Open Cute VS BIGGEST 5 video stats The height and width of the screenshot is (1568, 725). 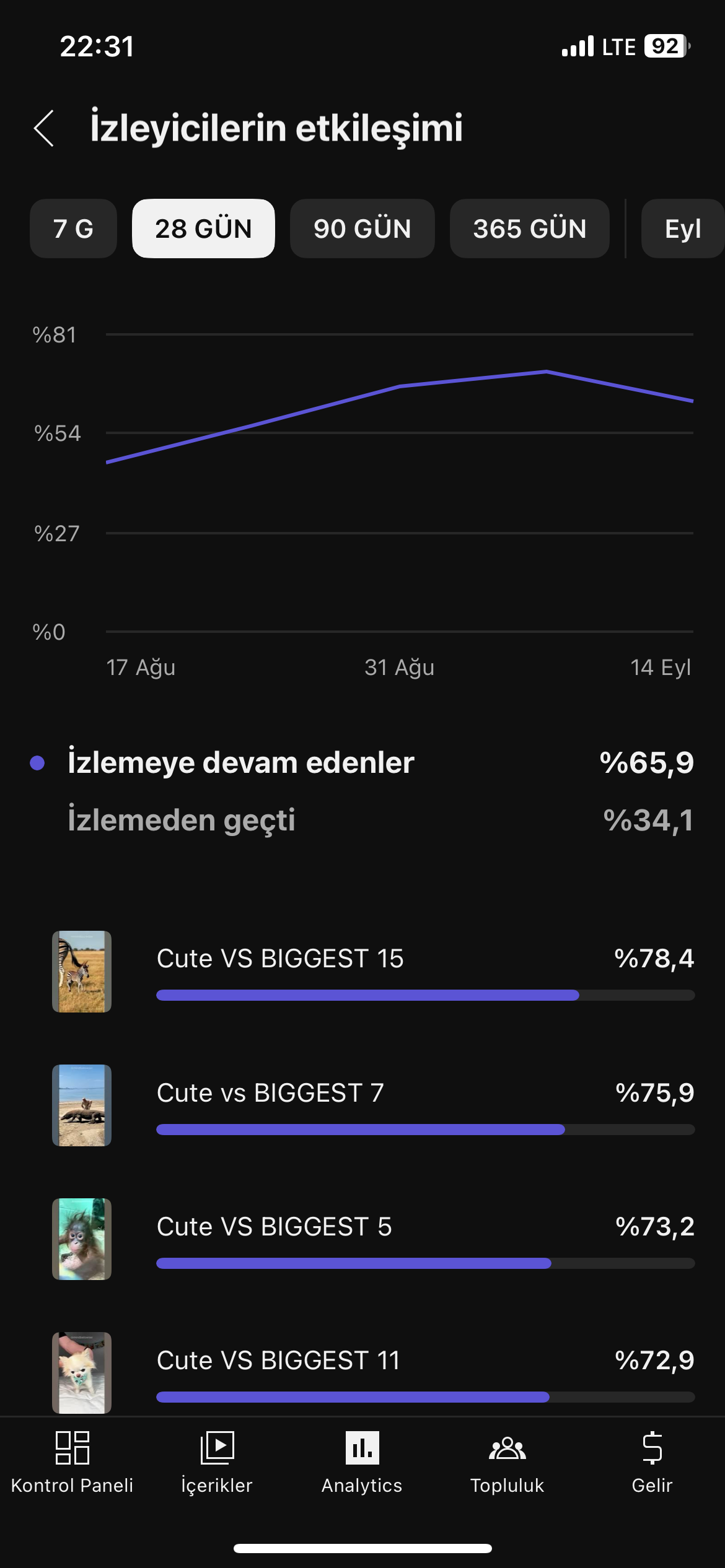tap(373, 1239)
